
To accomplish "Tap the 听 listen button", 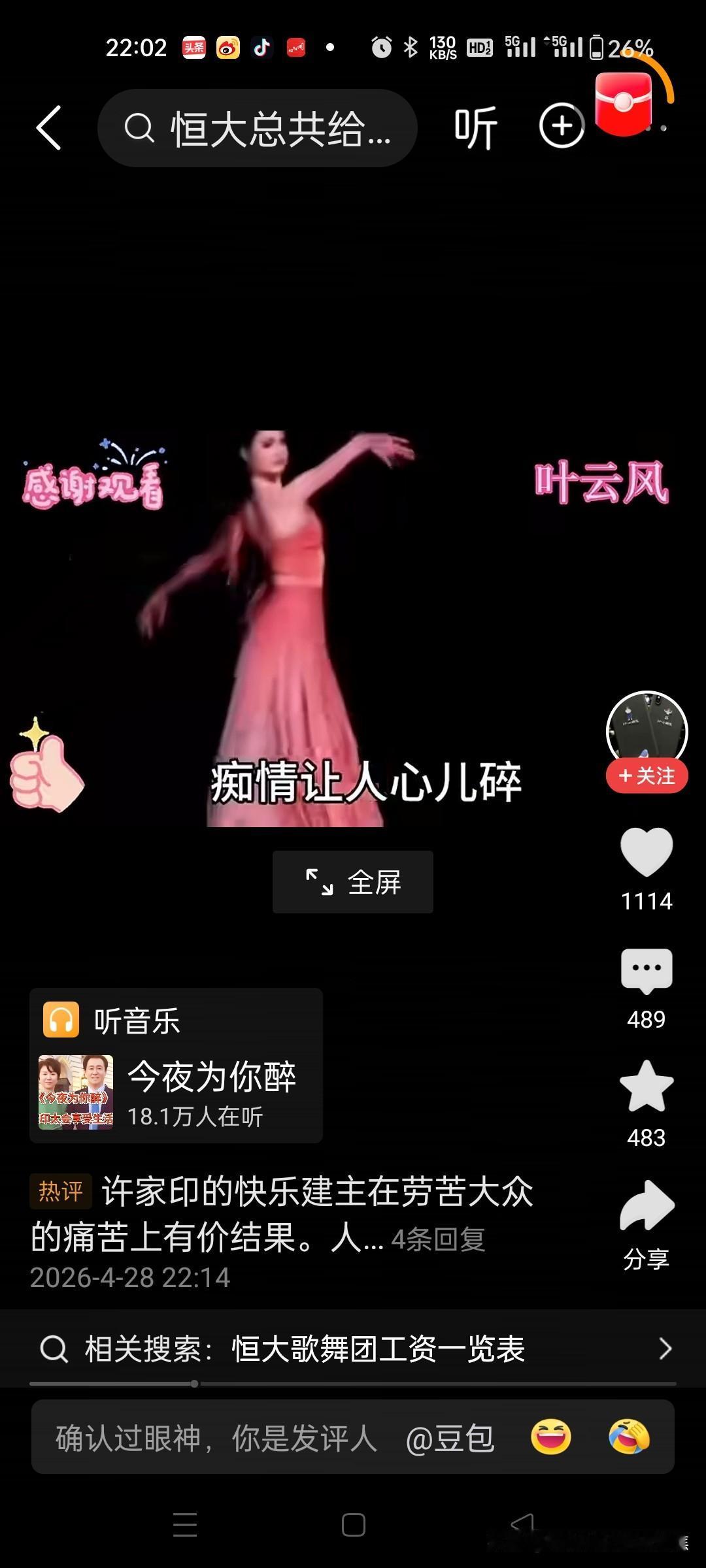I will [x=476, y=128].
